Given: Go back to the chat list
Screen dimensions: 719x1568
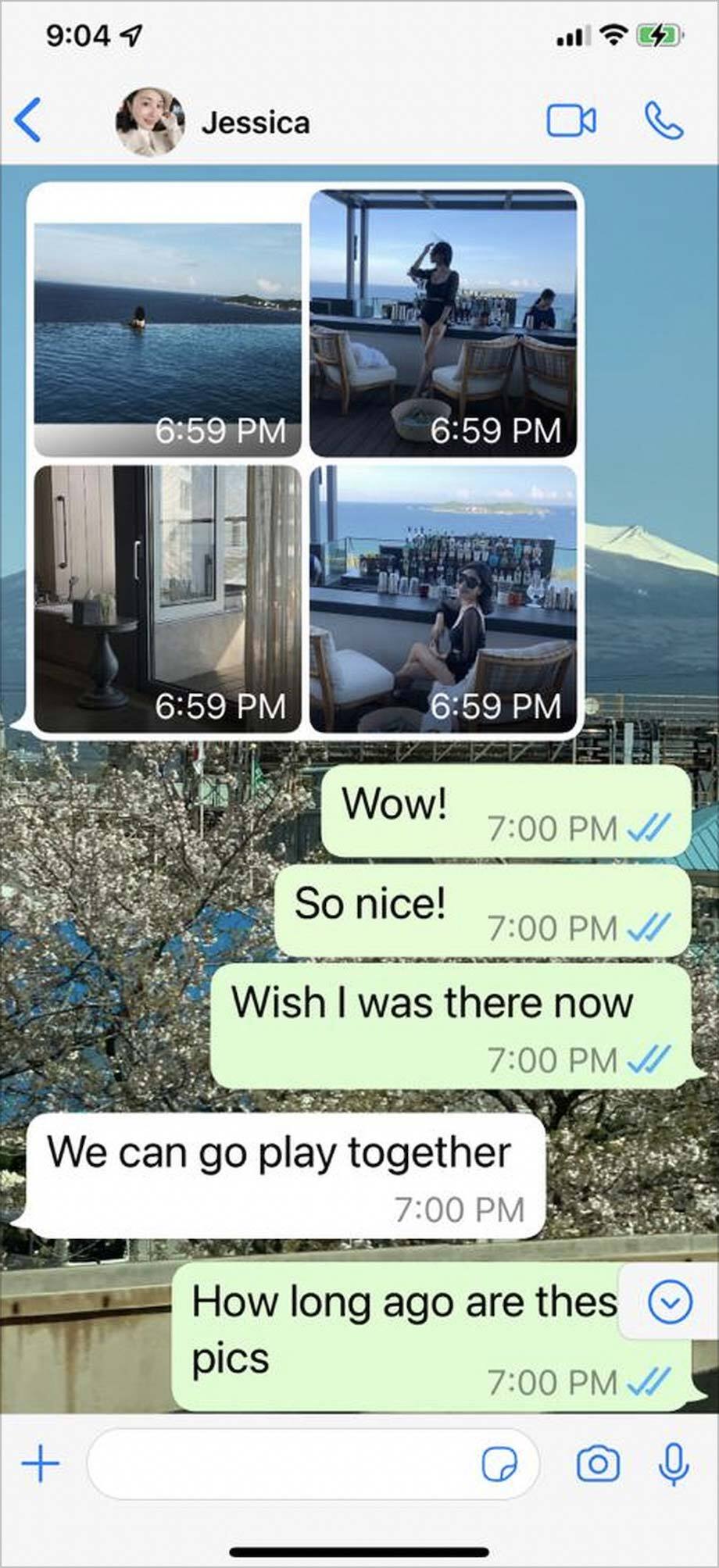Looking at the screenshot, I should [x=28, y=121].
